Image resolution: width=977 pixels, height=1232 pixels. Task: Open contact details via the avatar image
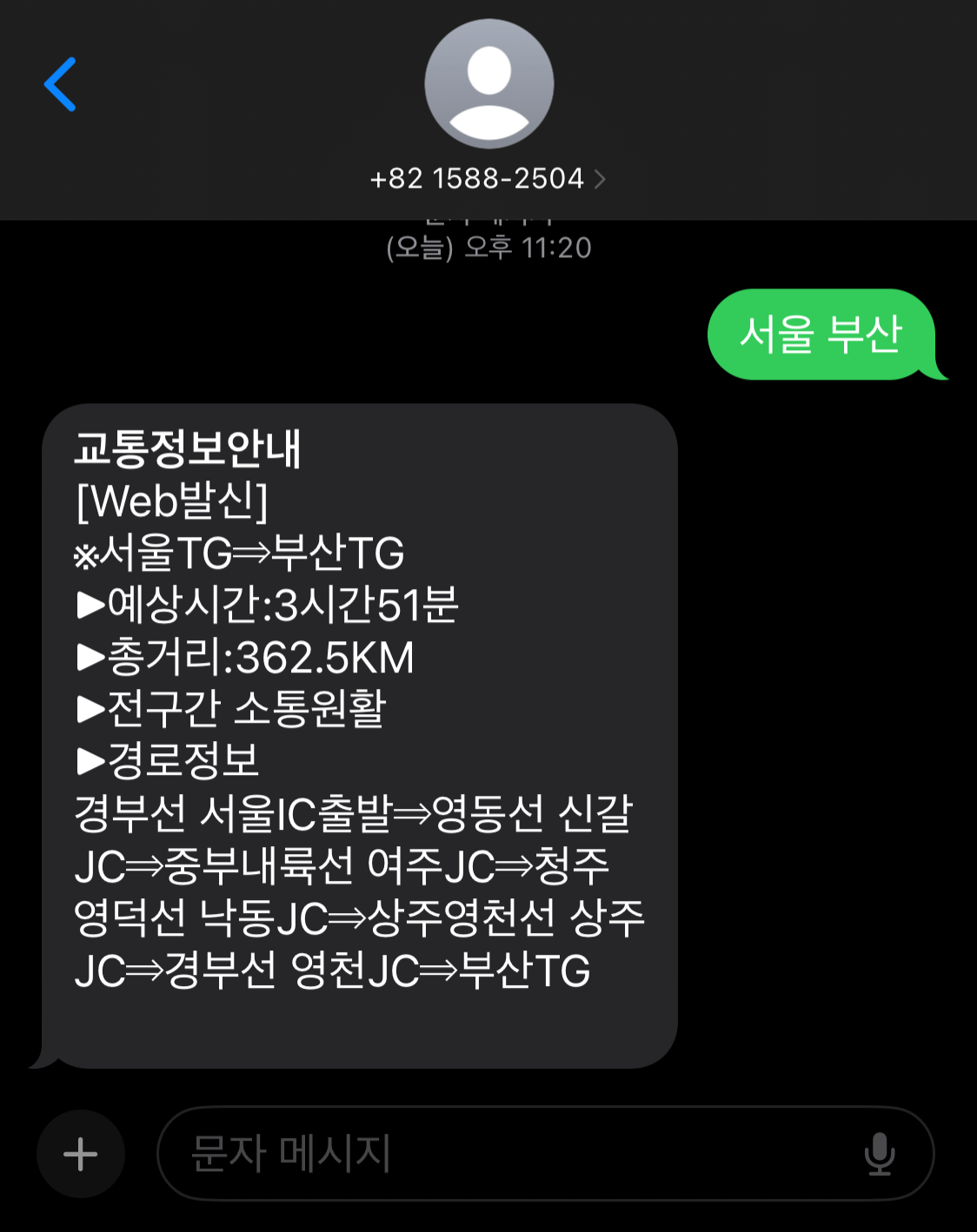(x=488, y=84)
